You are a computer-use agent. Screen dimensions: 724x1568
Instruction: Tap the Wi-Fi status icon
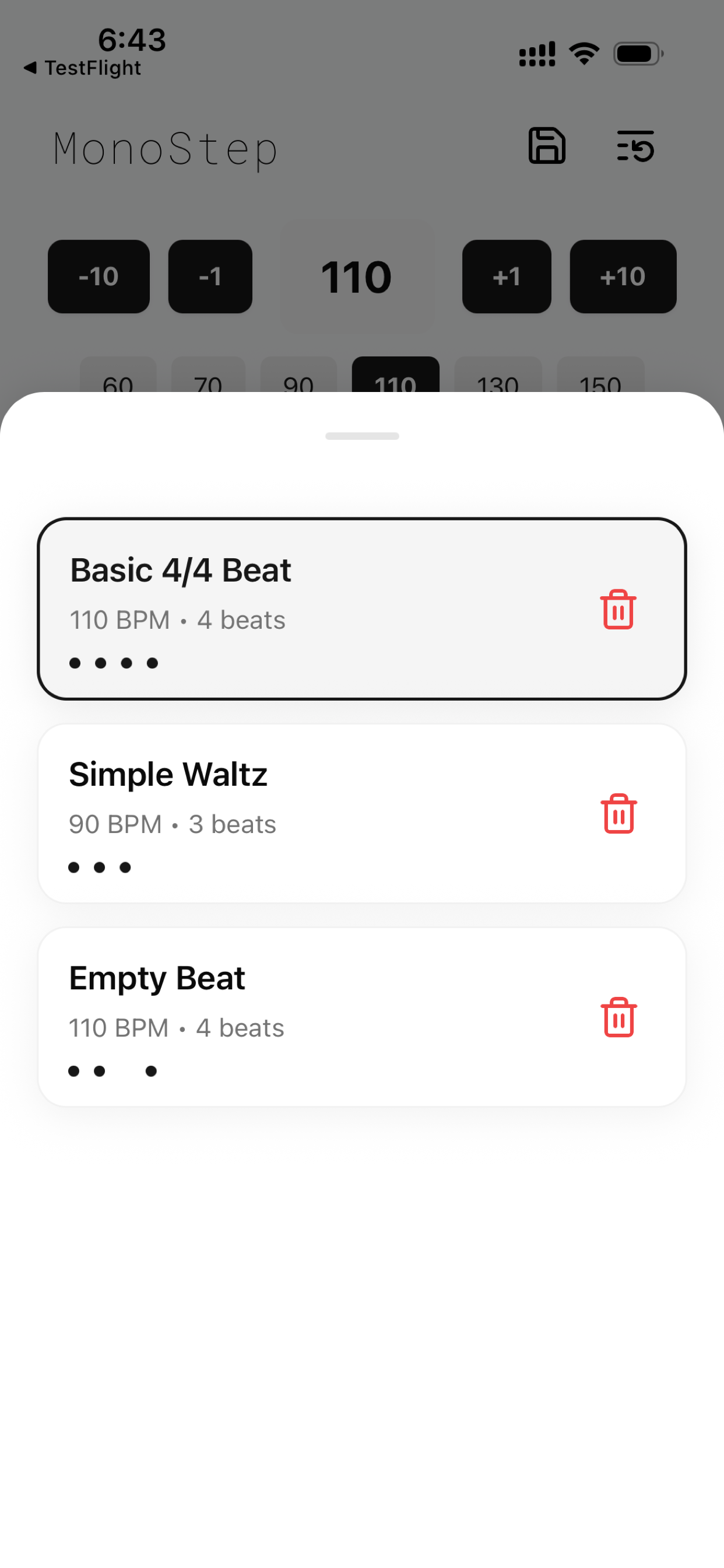point(584,54)
